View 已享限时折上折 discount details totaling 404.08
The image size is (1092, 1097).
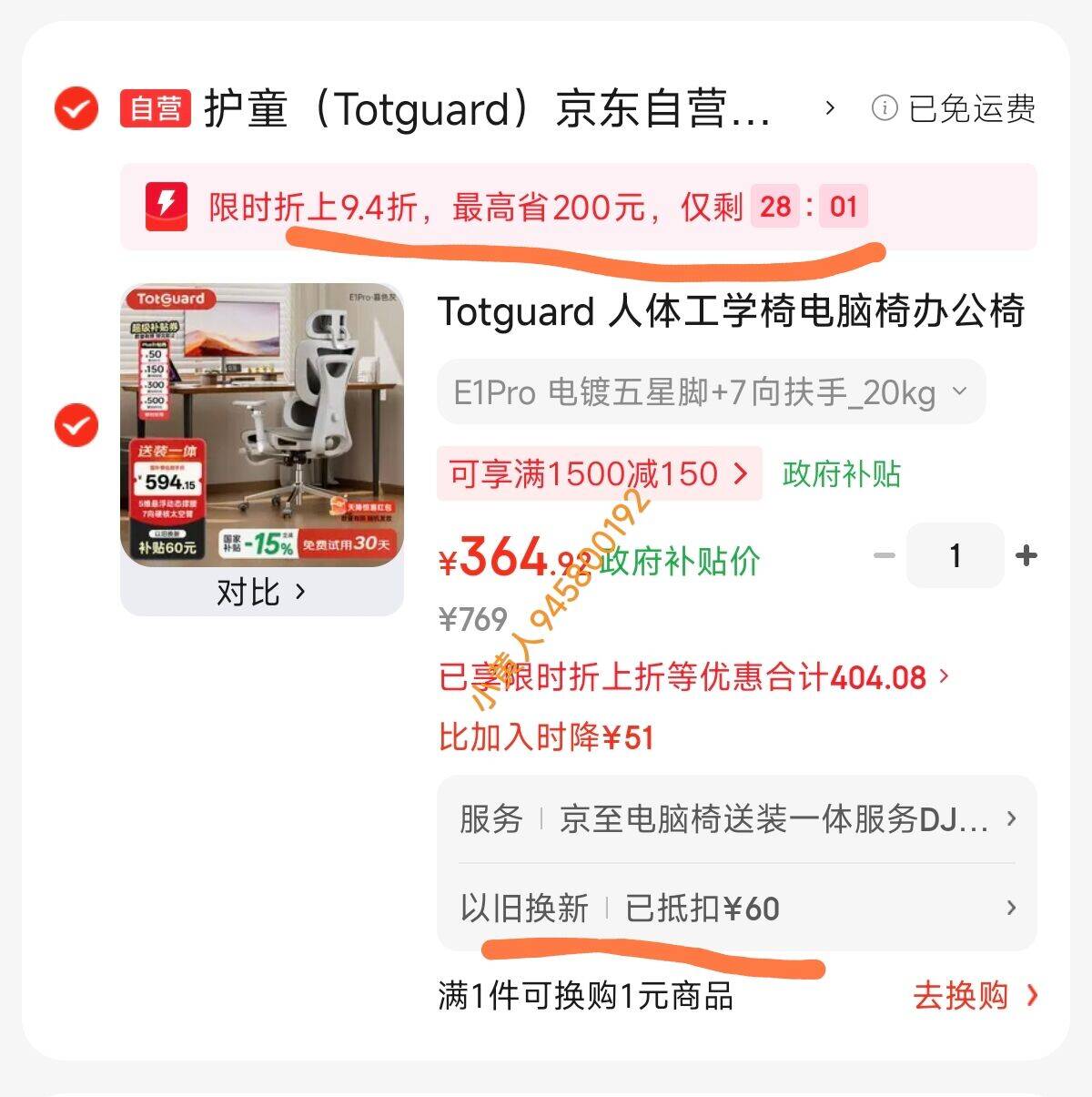tap(693, 677)
